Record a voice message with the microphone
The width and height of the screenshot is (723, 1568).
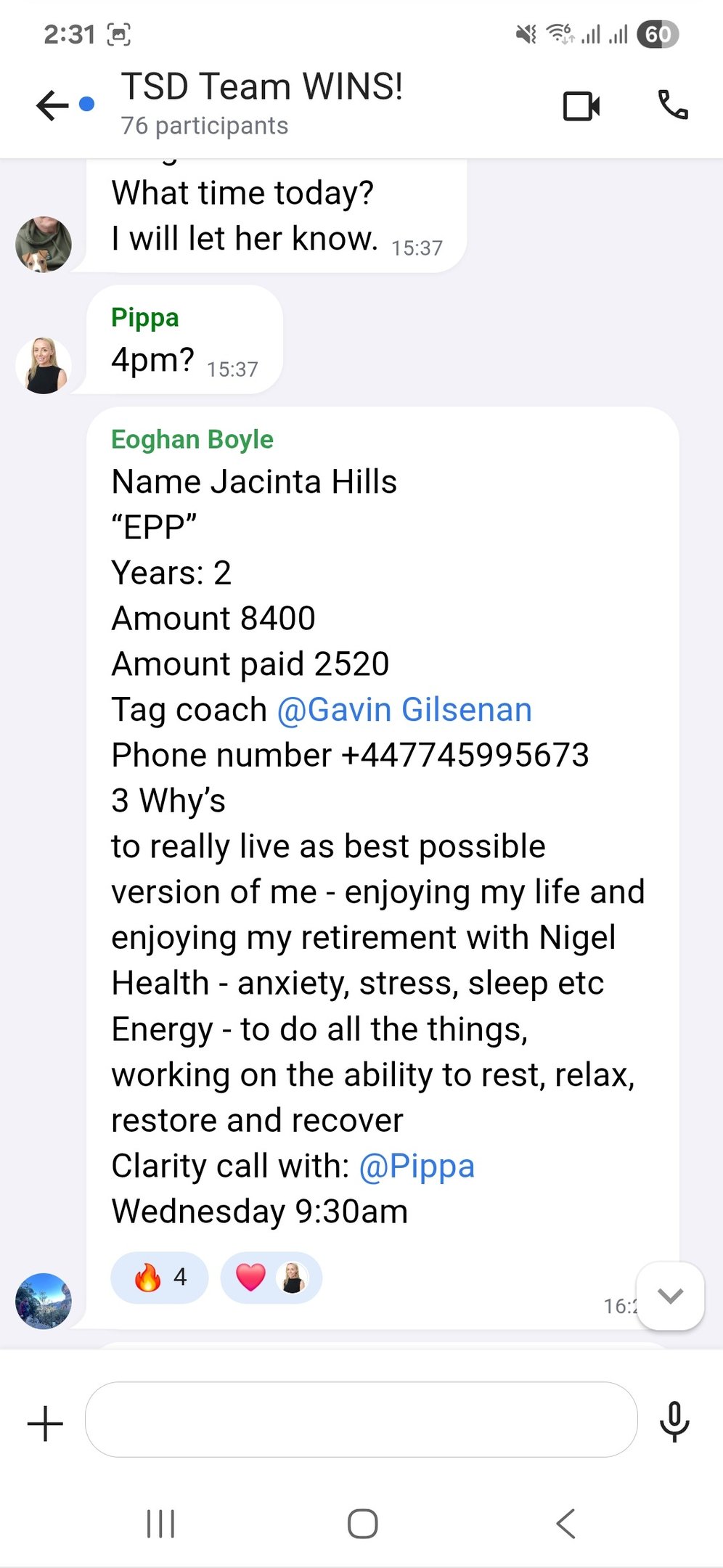[674, 1421]
